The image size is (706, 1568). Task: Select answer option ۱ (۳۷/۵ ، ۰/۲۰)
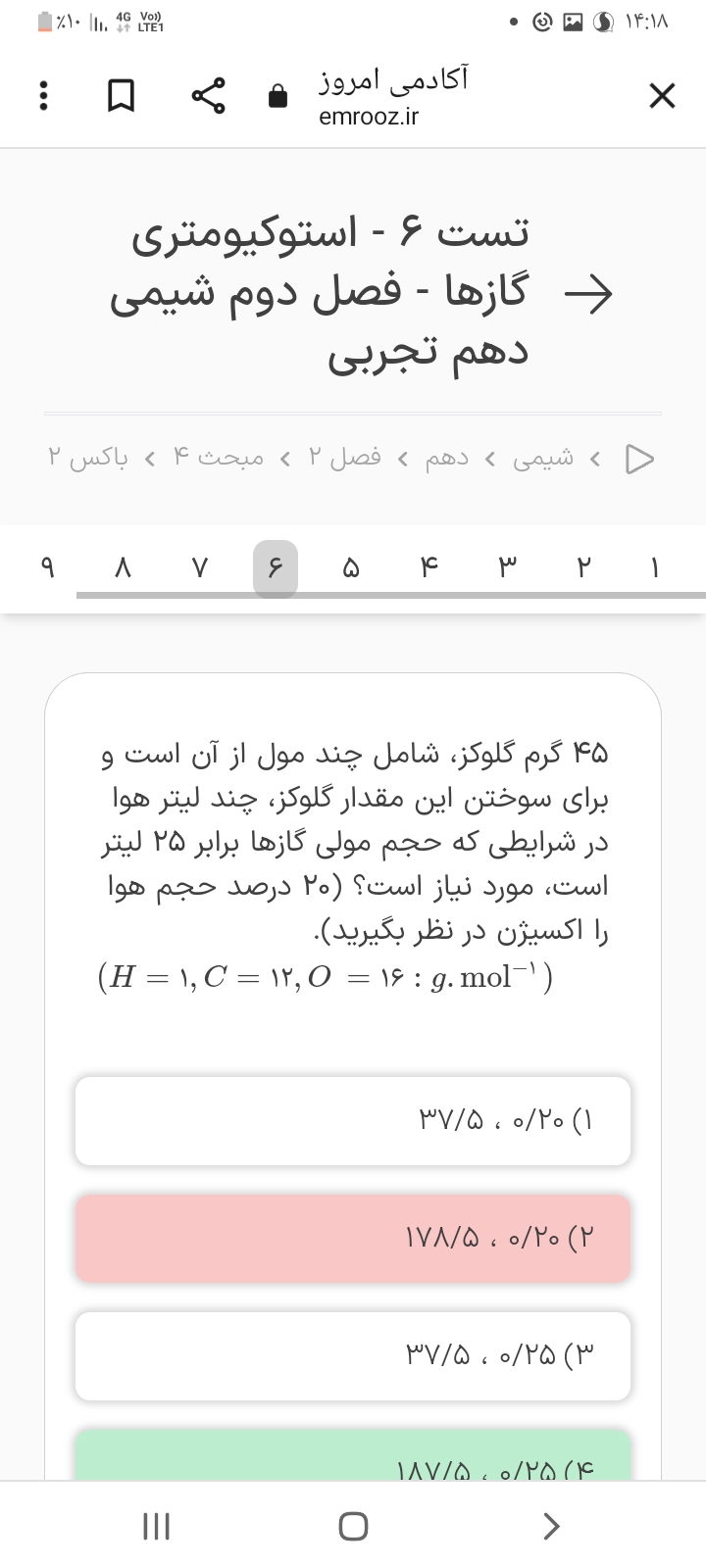click(353, 1121)
